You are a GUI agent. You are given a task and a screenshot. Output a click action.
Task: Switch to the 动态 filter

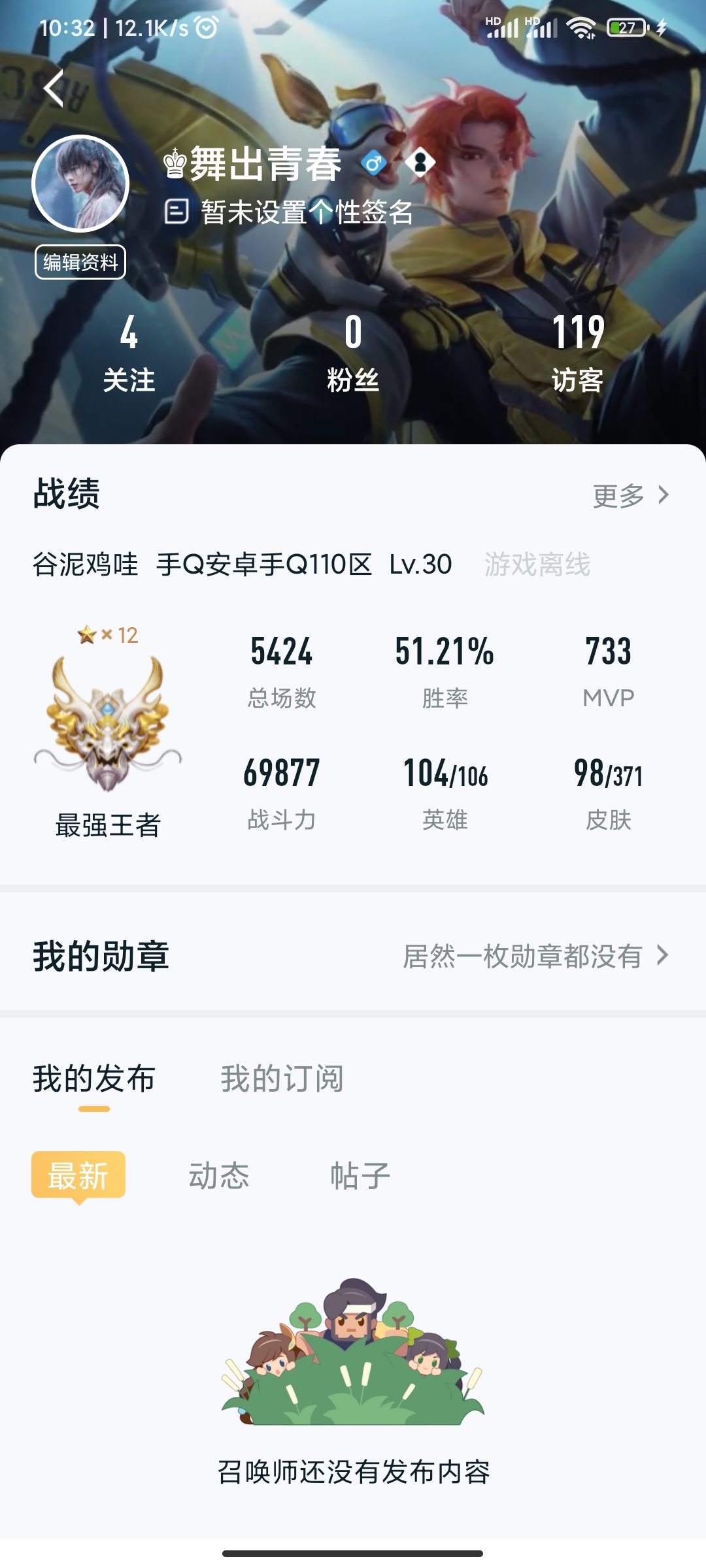point(219,1176)
